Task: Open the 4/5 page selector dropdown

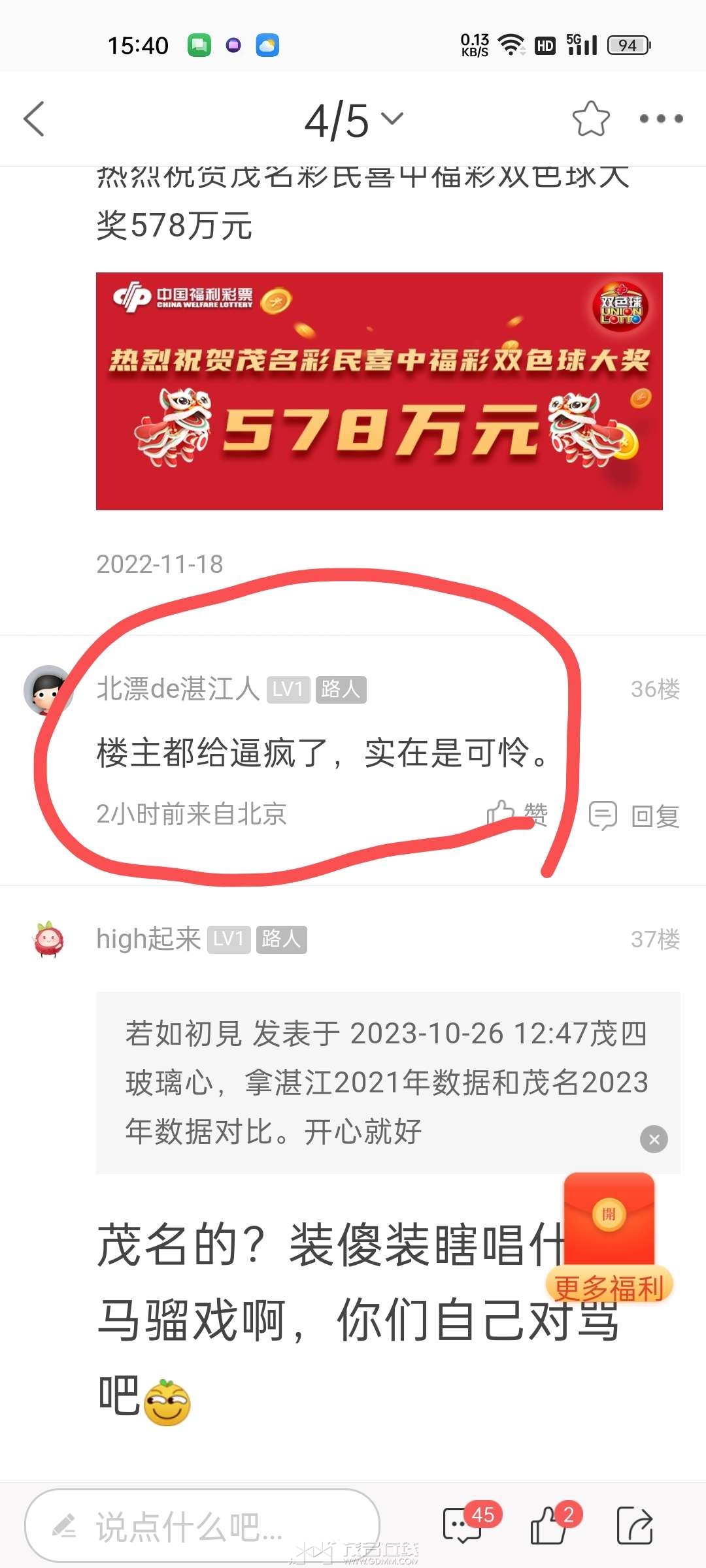Action: tap(354, 120)
